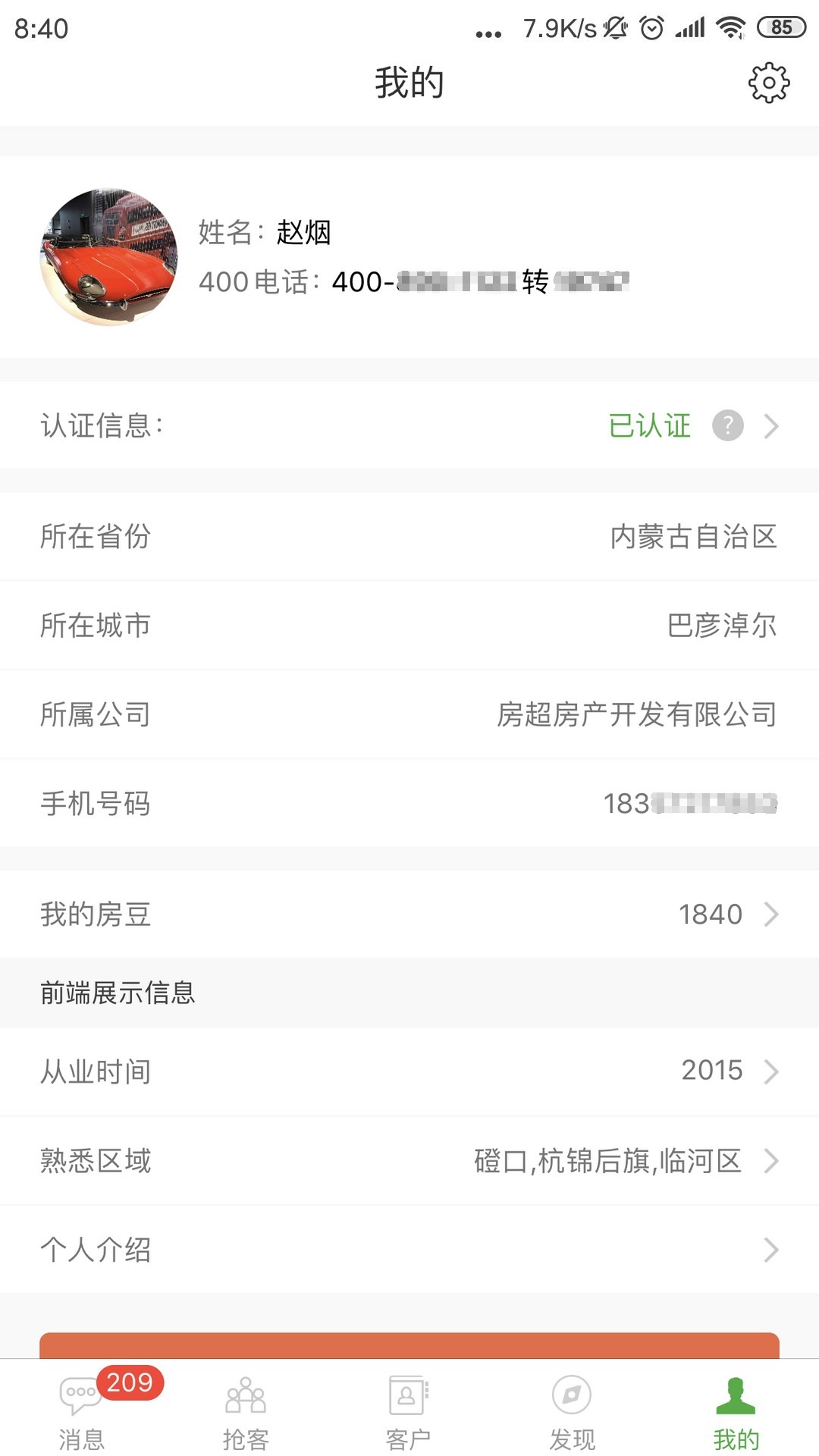Select the 所属公司 company row
819x1456 pixels.
pyautogui.click(x=409, y=714)
